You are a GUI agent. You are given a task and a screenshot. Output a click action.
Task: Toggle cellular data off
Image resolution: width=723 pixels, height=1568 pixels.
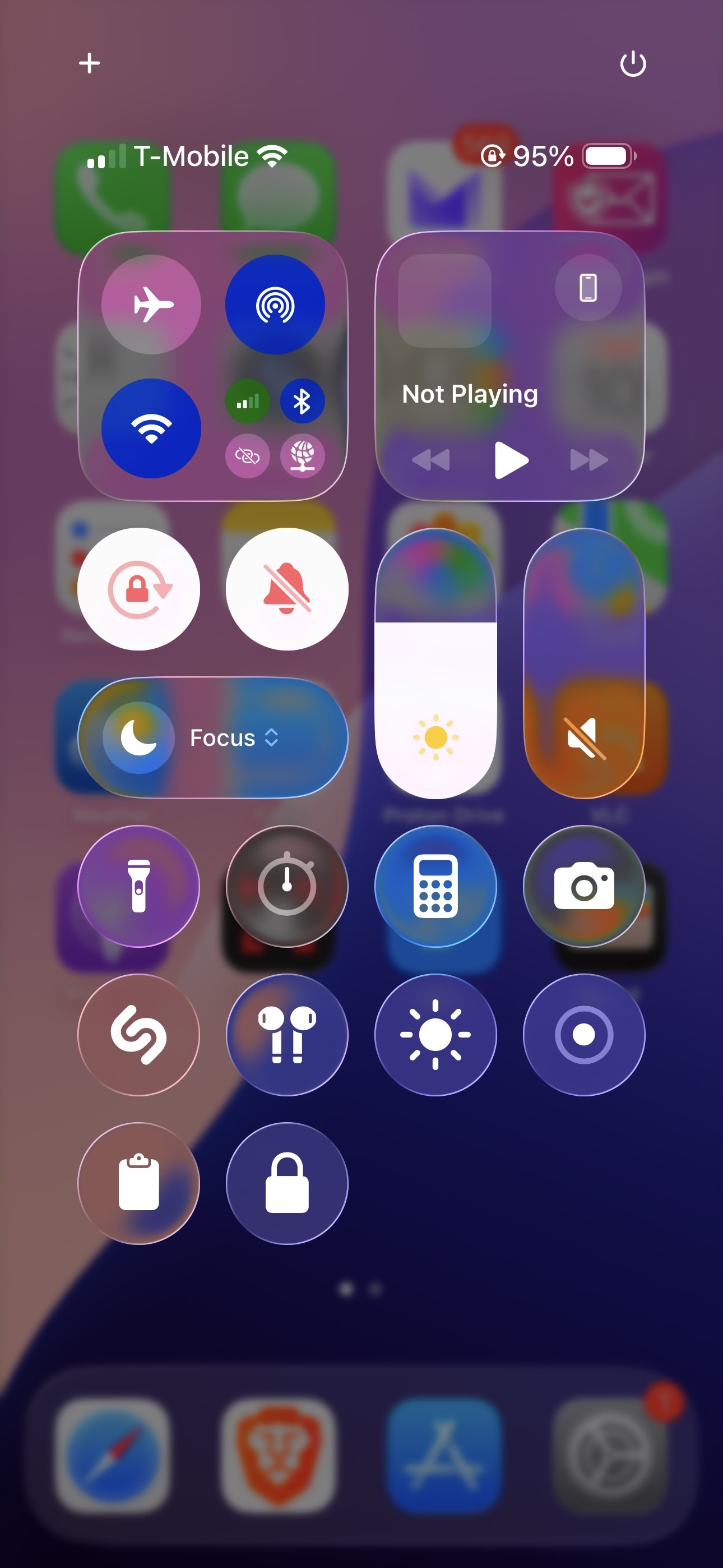click(248, 402)
